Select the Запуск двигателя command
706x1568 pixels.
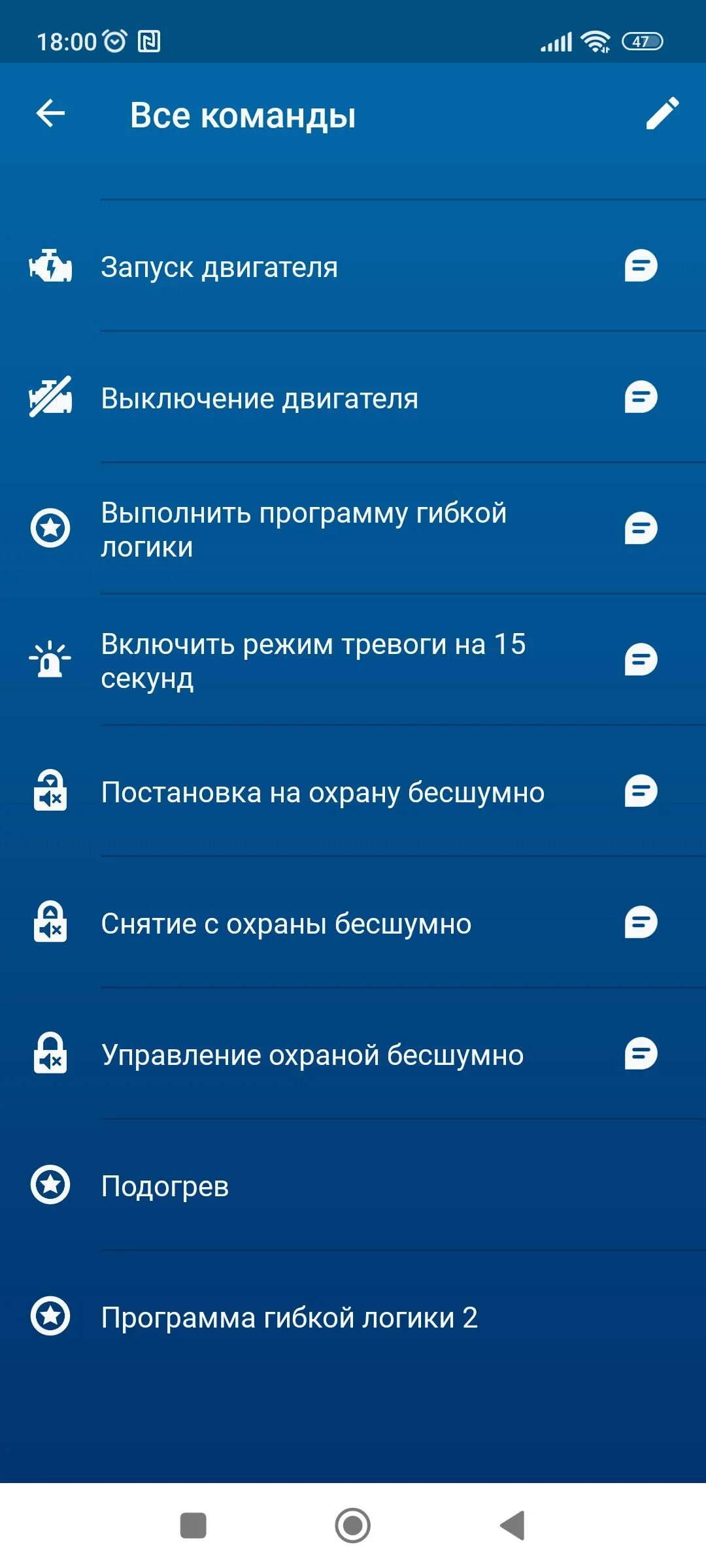point(220,267)
